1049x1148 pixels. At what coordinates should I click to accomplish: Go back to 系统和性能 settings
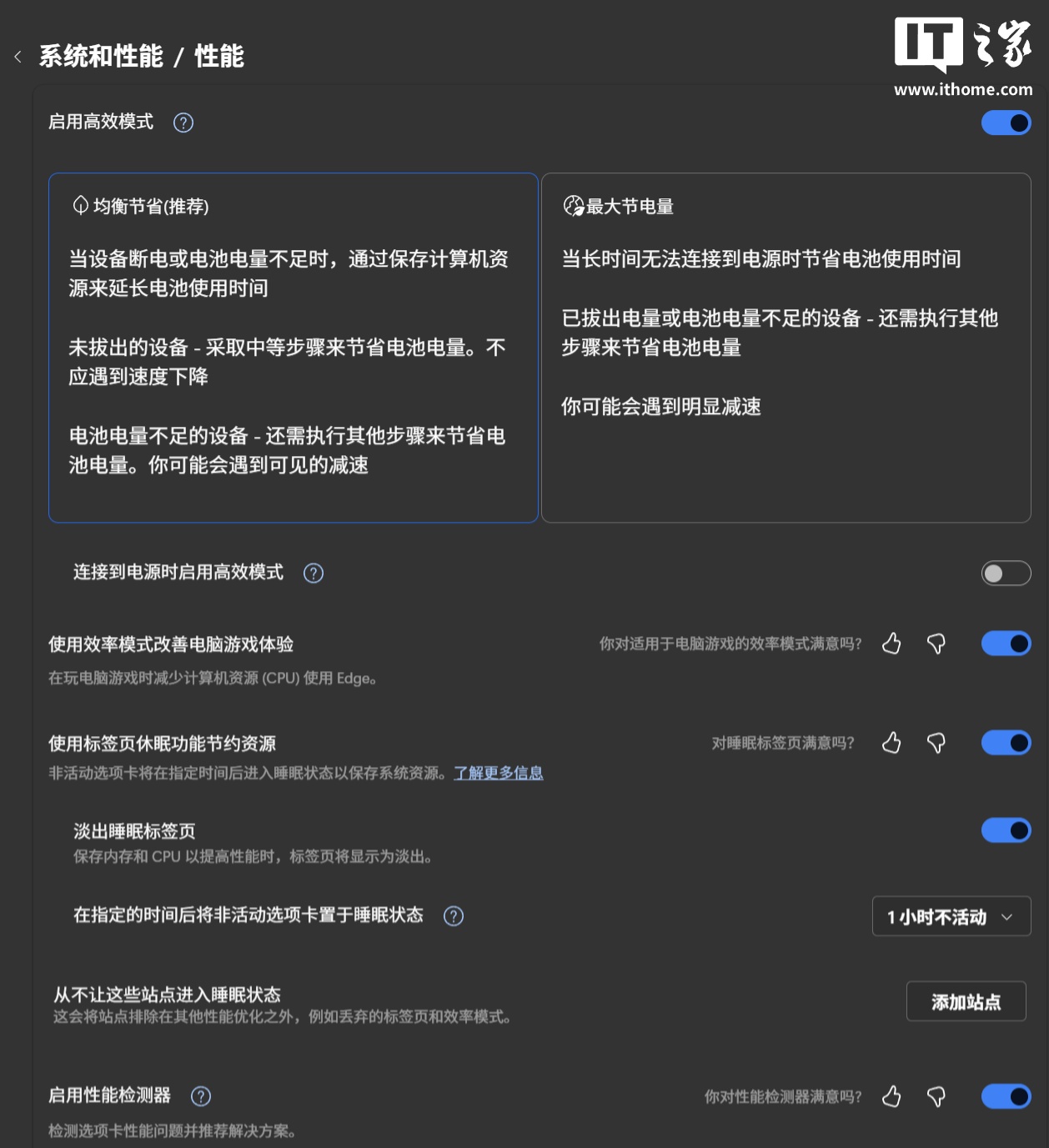(x=18, y=57)
